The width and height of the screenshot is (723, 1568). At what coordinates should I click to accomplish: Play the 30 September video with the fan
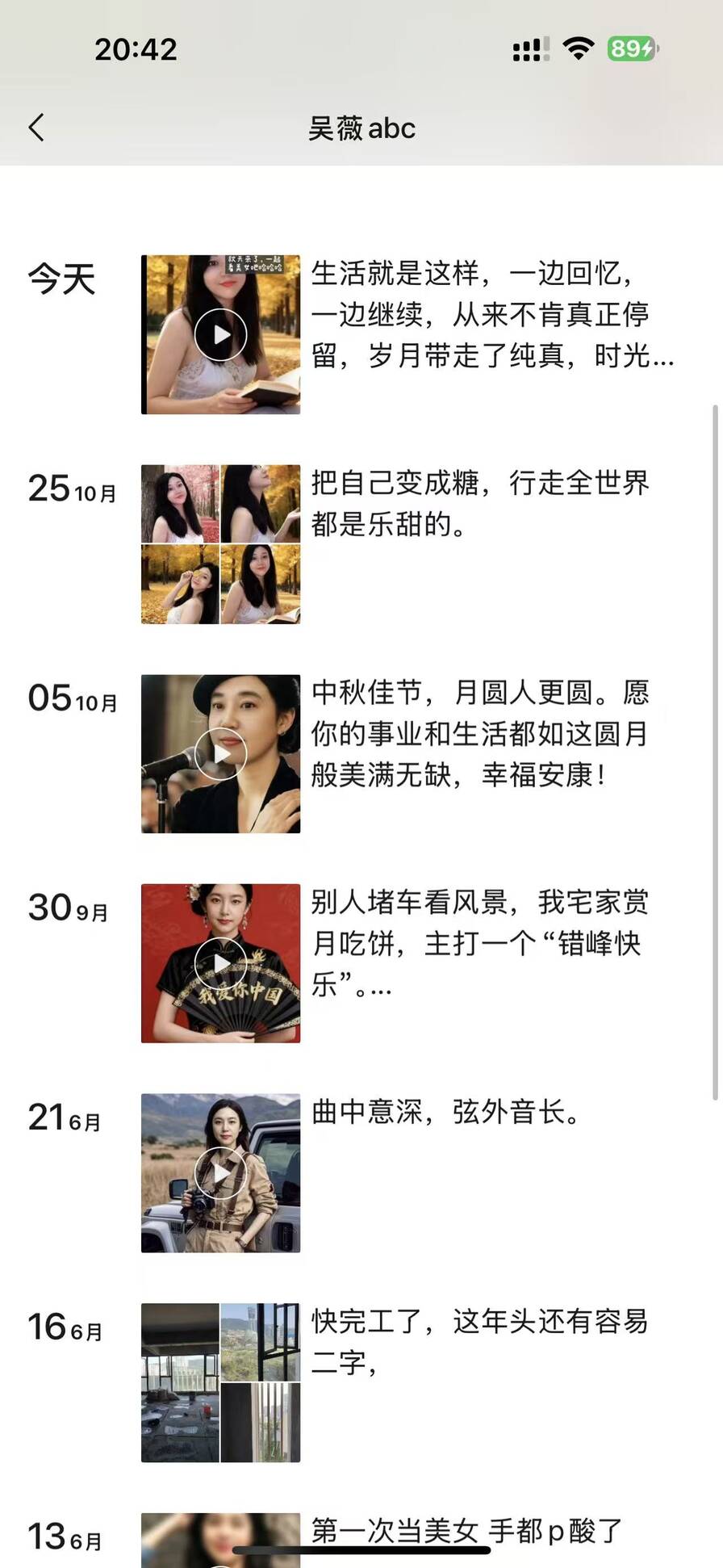[220, 963]
